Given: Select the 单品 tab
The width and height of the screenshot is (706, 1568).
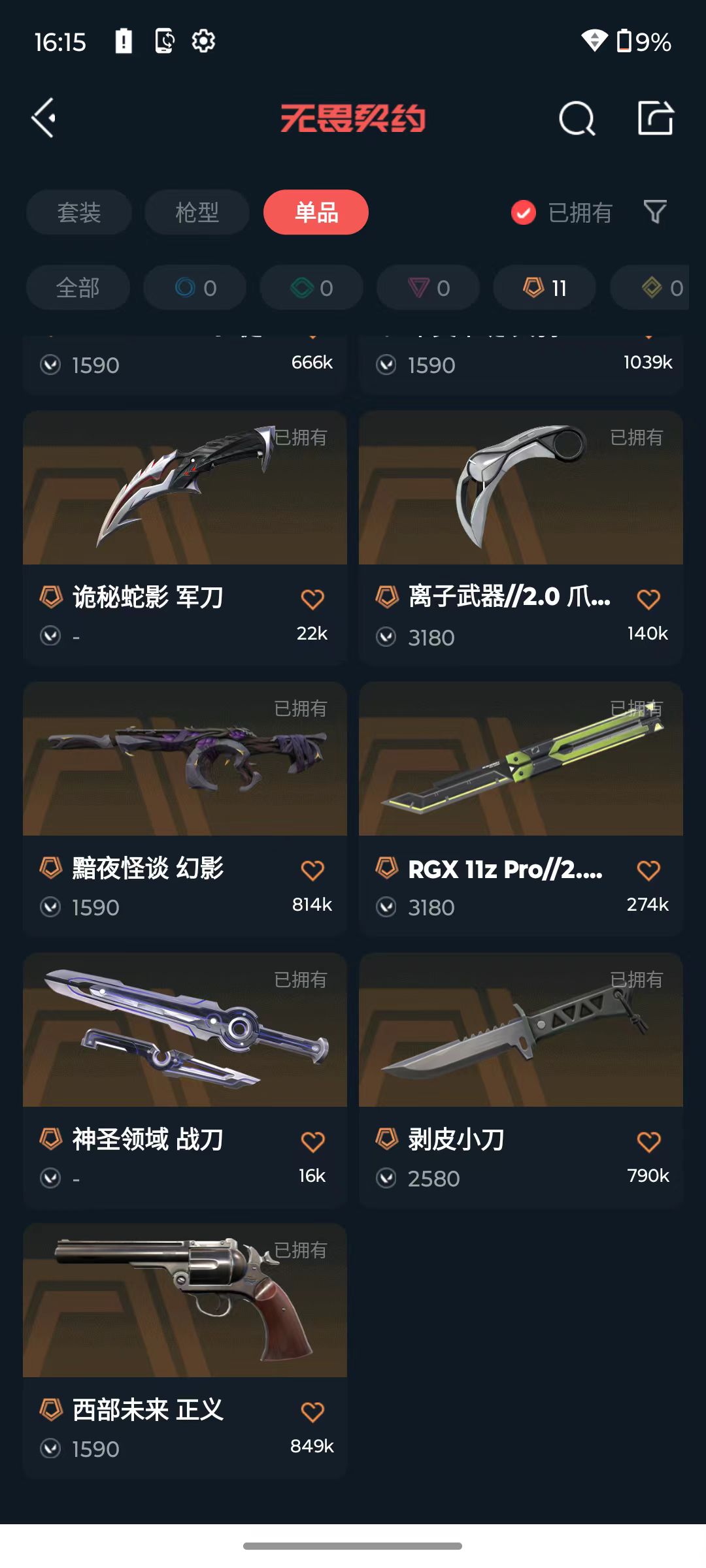Looking at the screenshot, I should point(316,212).
